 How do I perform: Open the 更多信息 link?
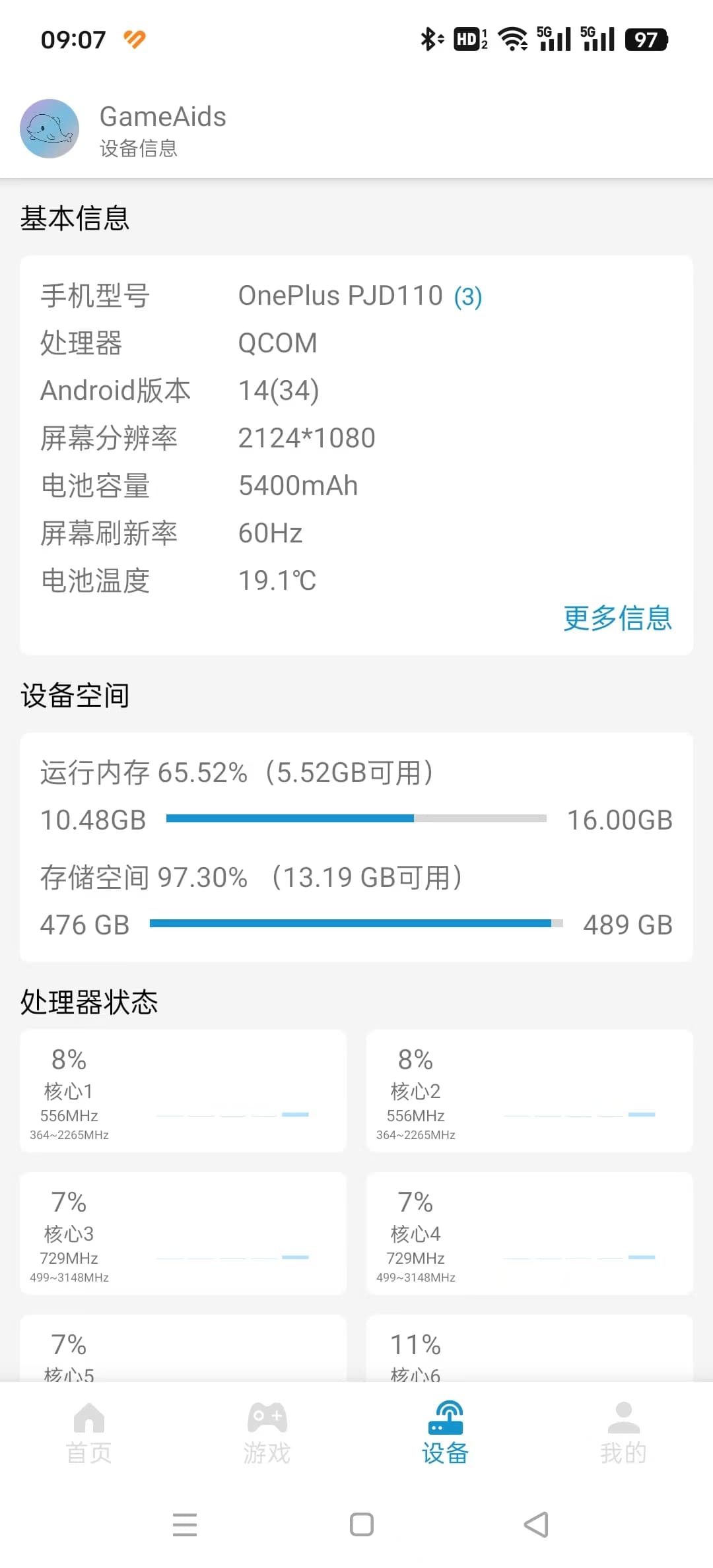[x=617, y=618]
